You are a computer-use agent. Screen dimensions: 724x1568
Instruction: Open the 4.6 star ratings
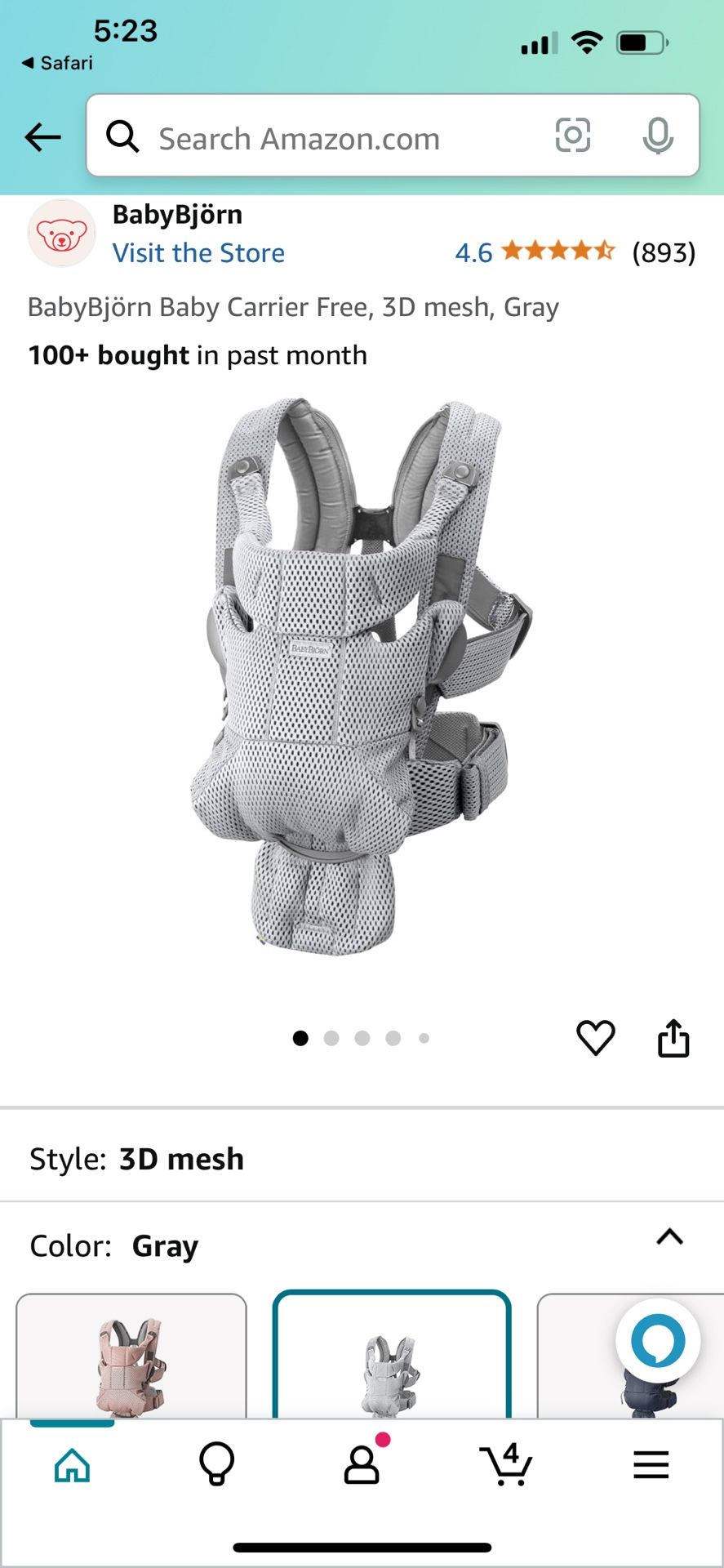point(535,252)
